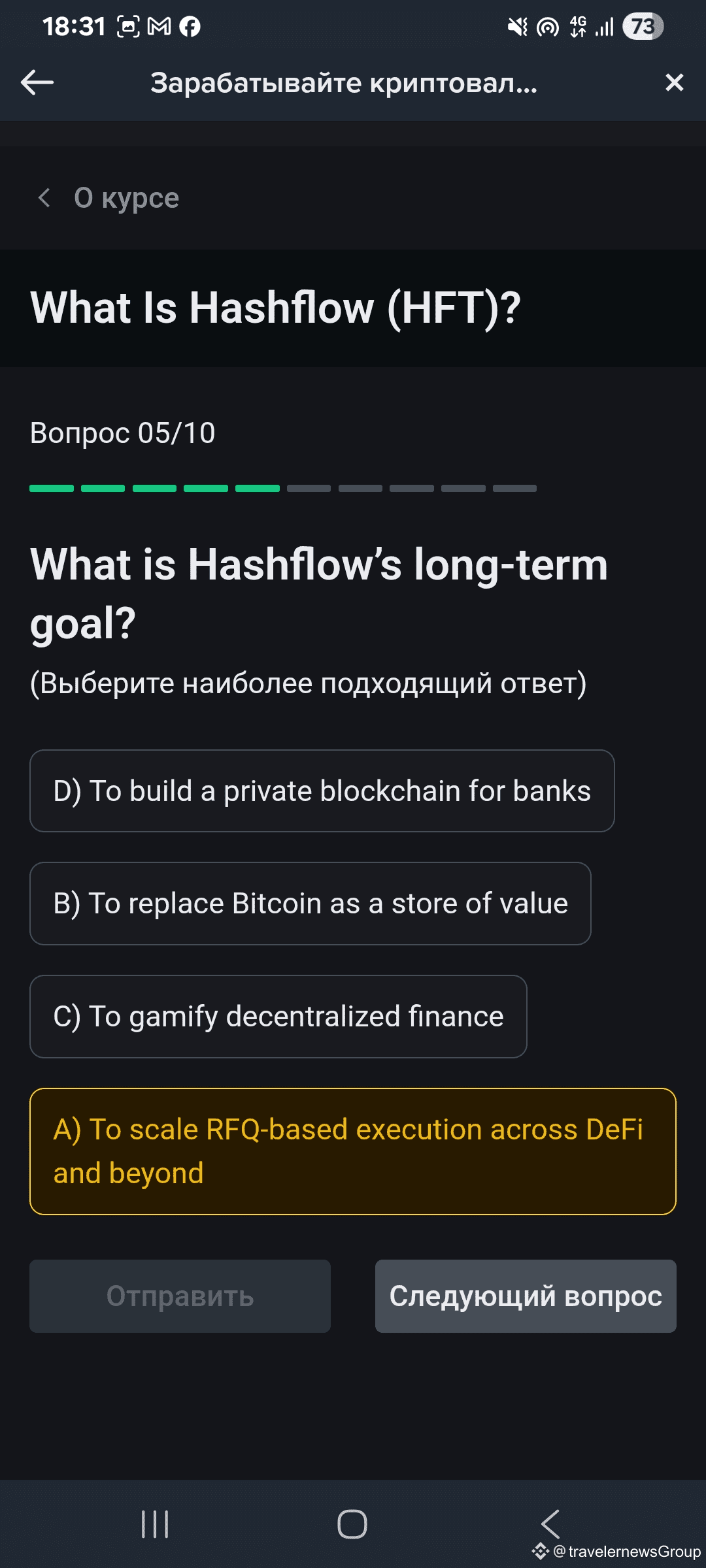The width and height of the screenshot is (706, 1568).
Task: Select answer D about private blockchain for banks
Action: pos(322,791)
